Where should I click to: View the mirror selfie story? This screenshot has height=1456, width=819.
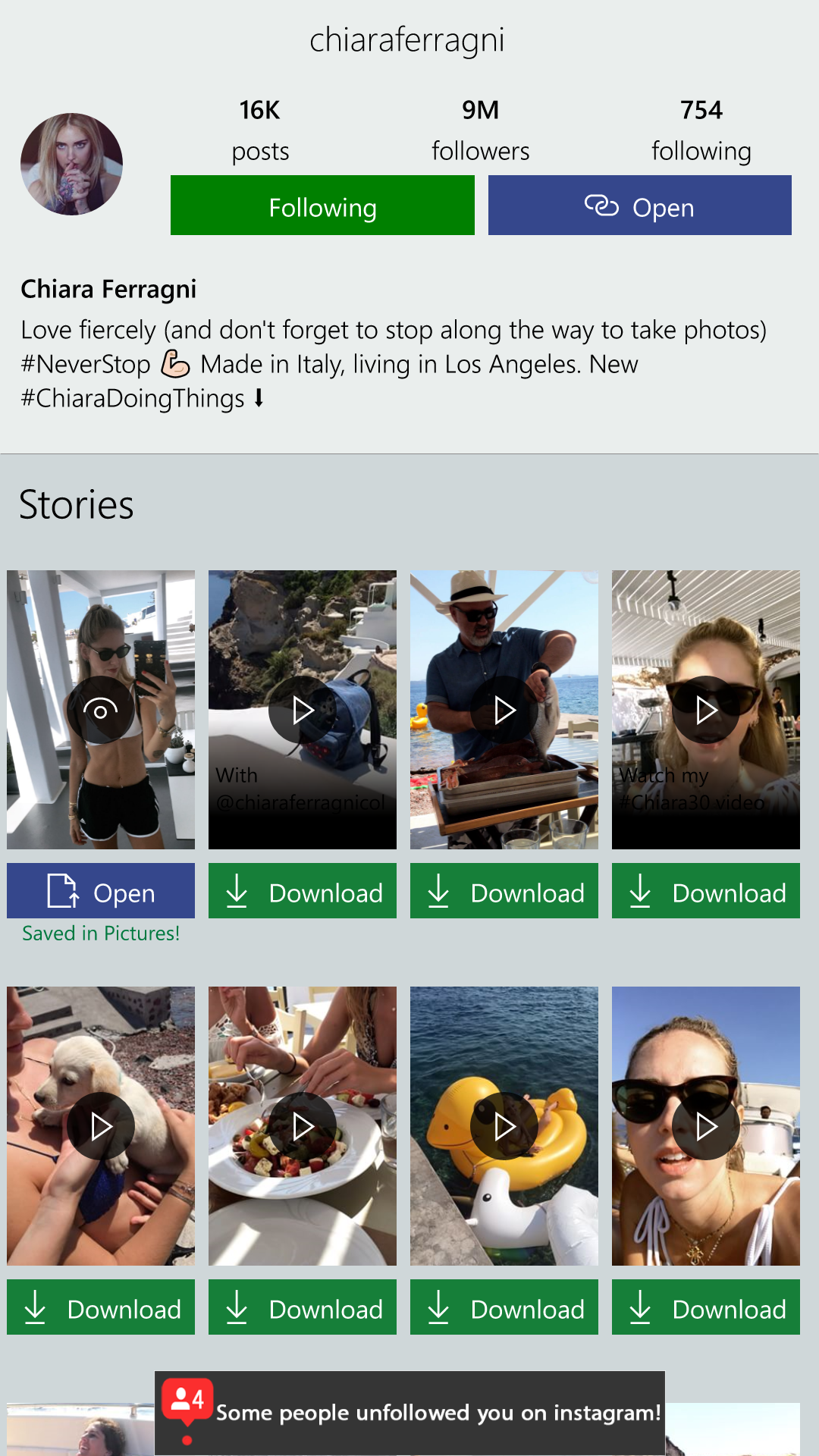coord(101,710)
